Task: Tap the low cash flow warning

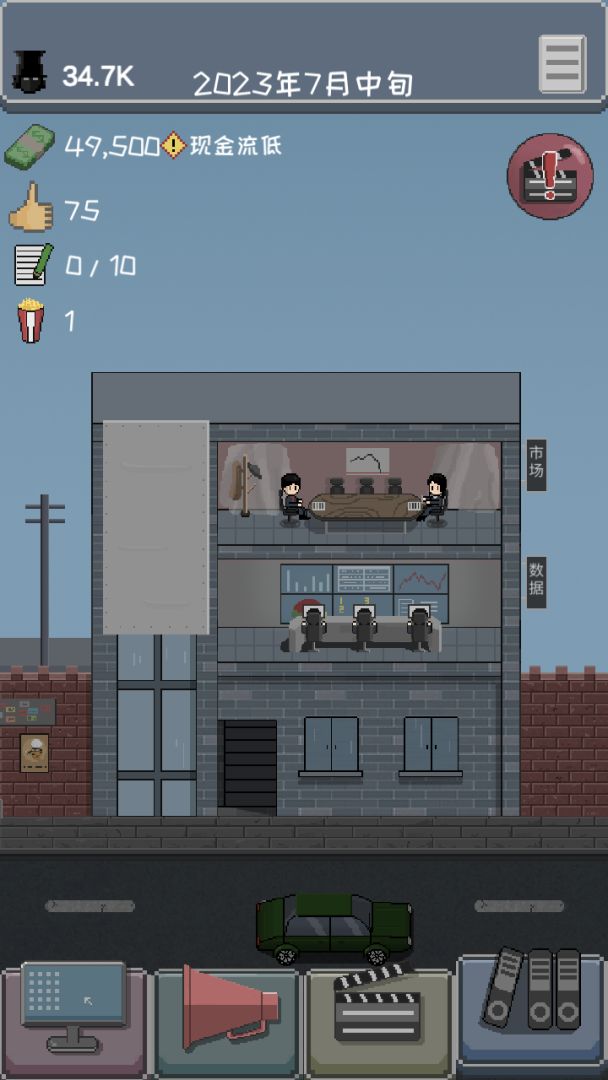Action: pyautogui.click(x=222, y=146)
